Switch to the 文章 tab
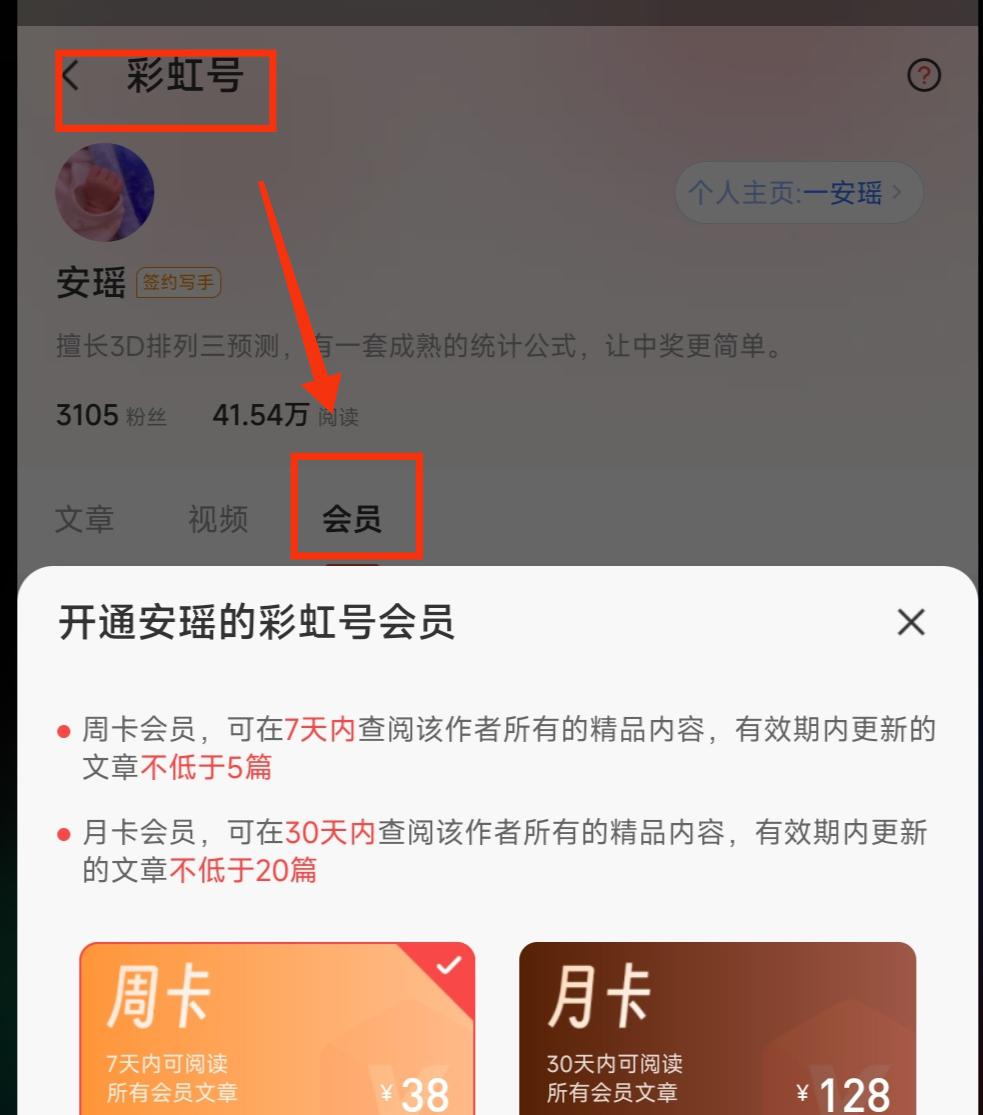Screen dimensions: 983x1115 click(x=84, y=519)
